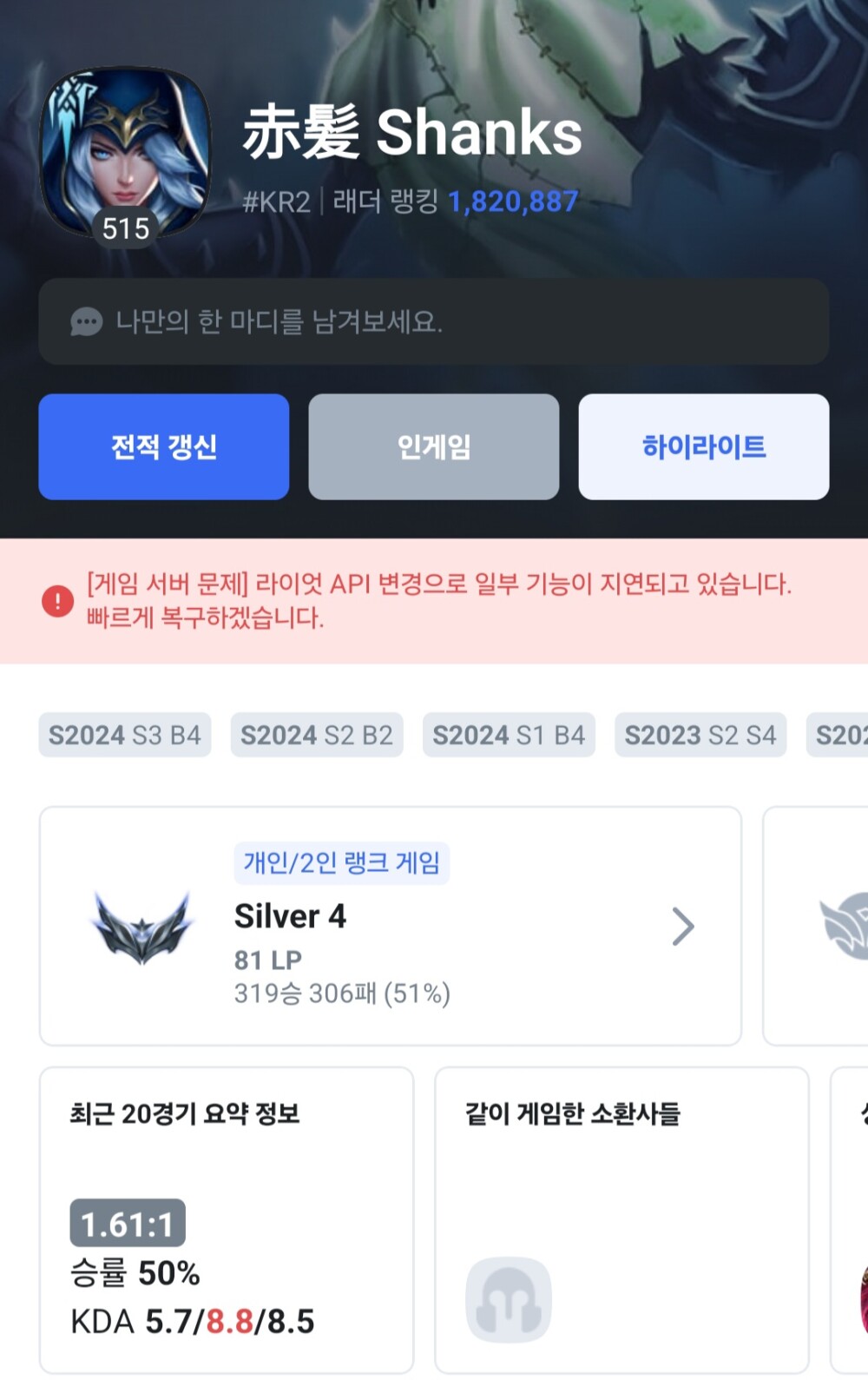Open the 인게임 live game button
This screenshot has height=1380, width=868.
click(x=433, y=446)
